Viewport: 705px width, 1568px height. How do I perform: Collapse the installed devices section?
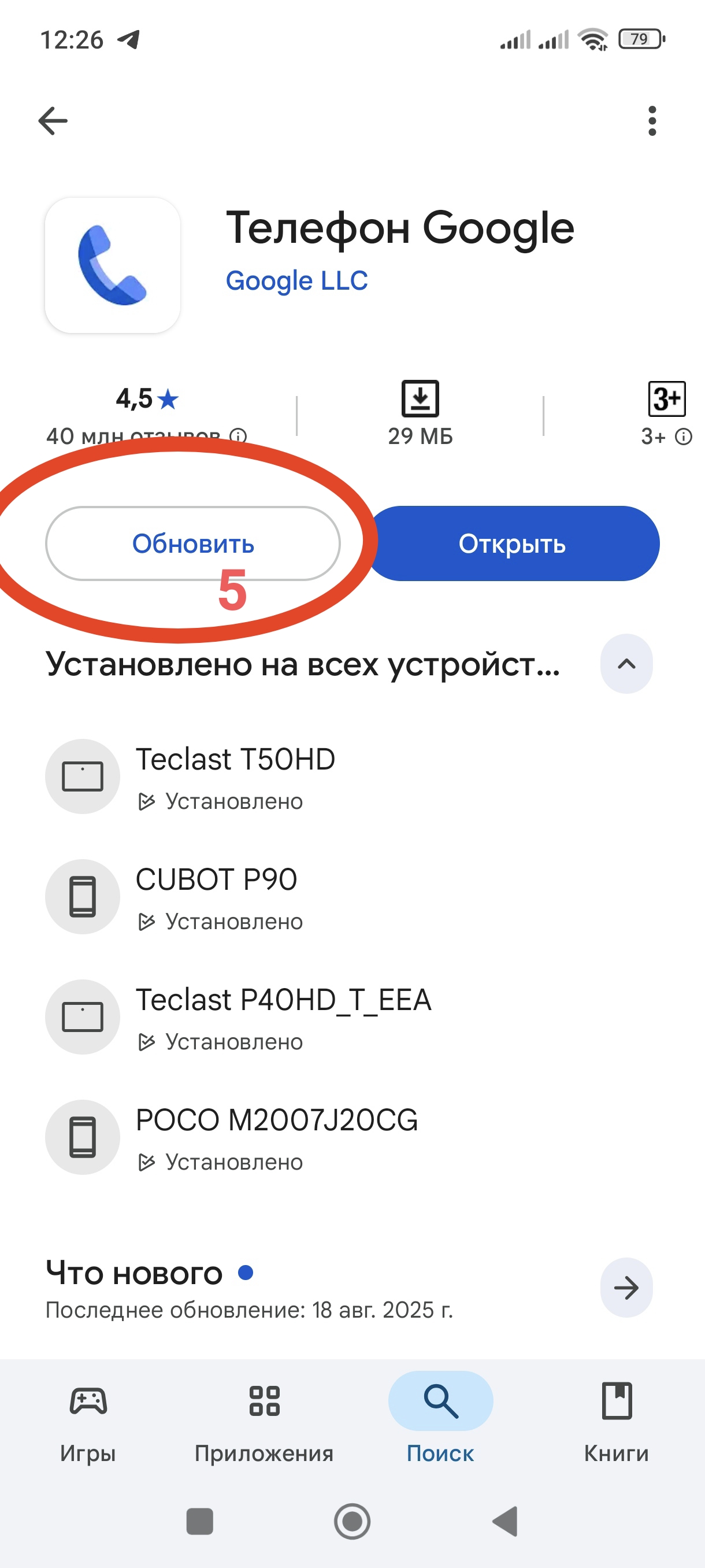[626, 664]
